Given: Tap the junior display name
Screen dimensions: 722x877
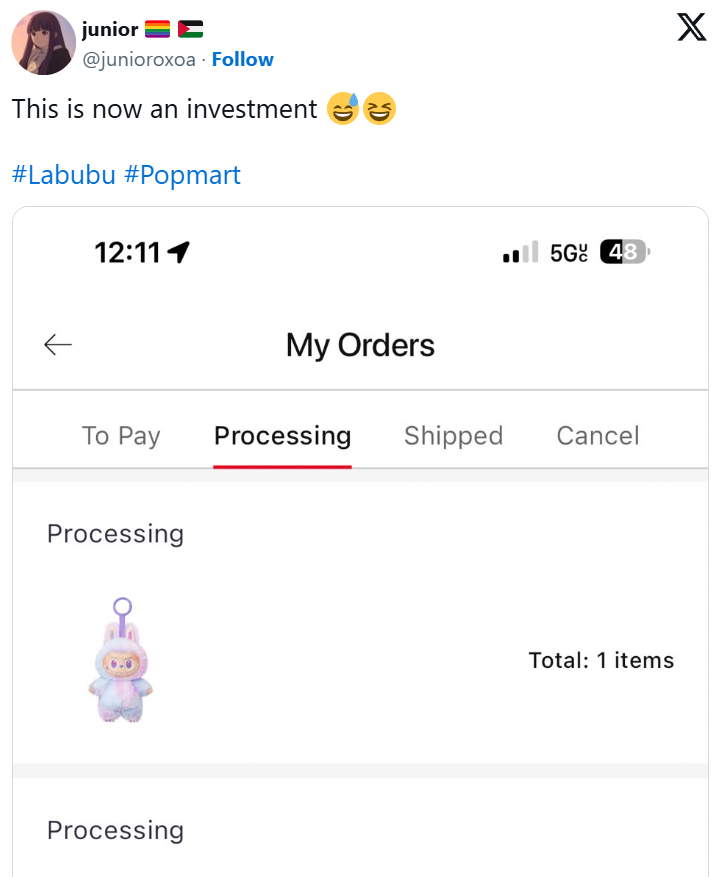Looking at the screenshot, I should (x=110, y=29).
